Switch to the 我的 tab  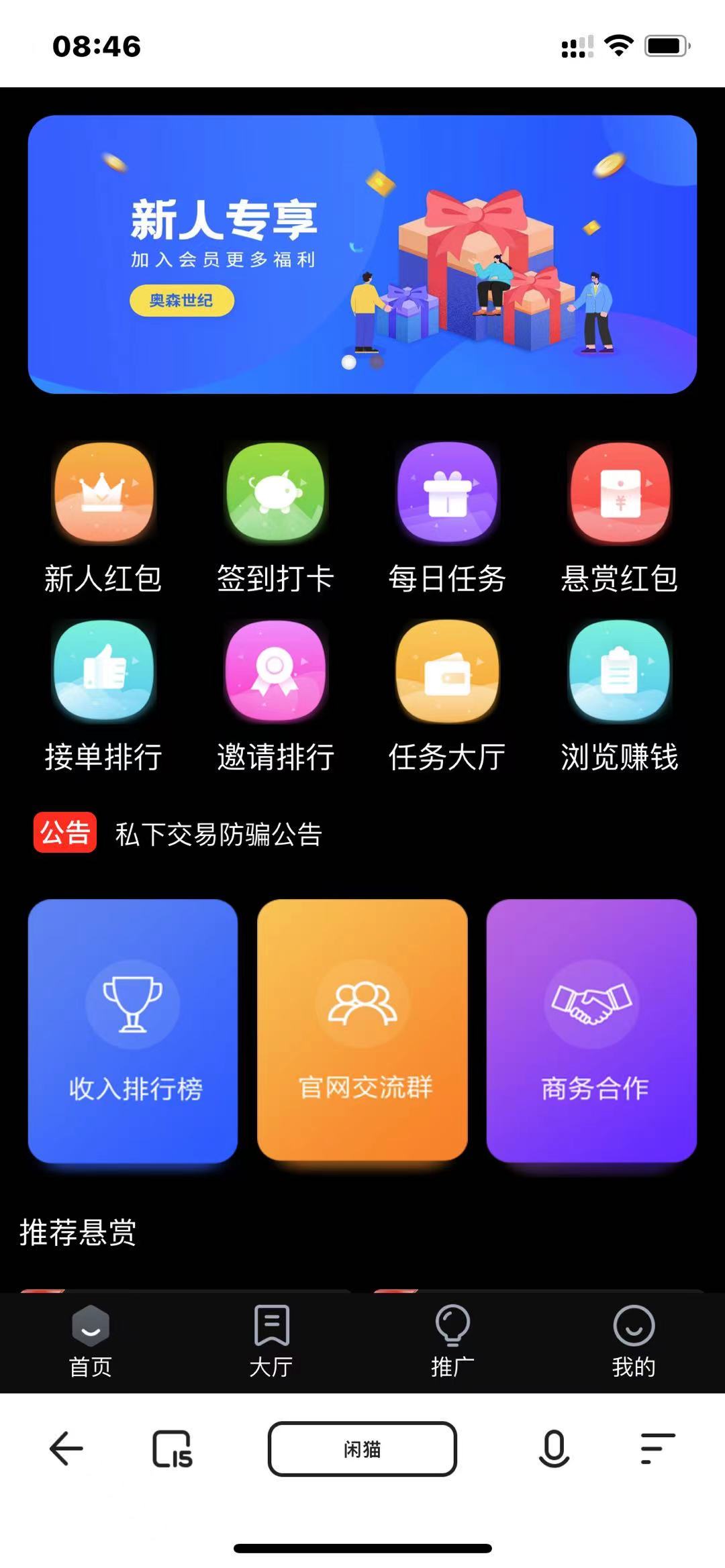(x=634, y=1341)
